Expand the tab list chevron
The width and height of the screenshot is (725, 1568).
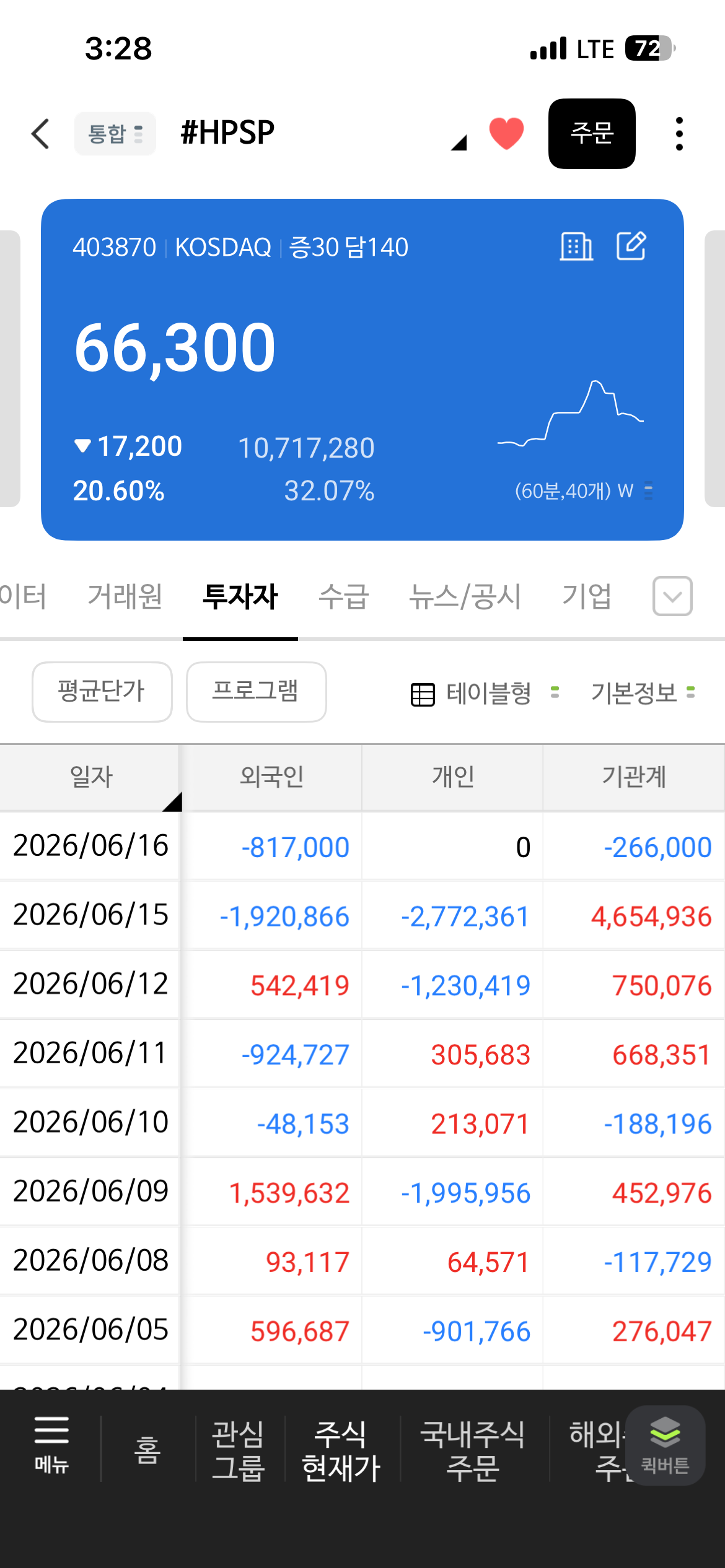[x=672, y=596]
